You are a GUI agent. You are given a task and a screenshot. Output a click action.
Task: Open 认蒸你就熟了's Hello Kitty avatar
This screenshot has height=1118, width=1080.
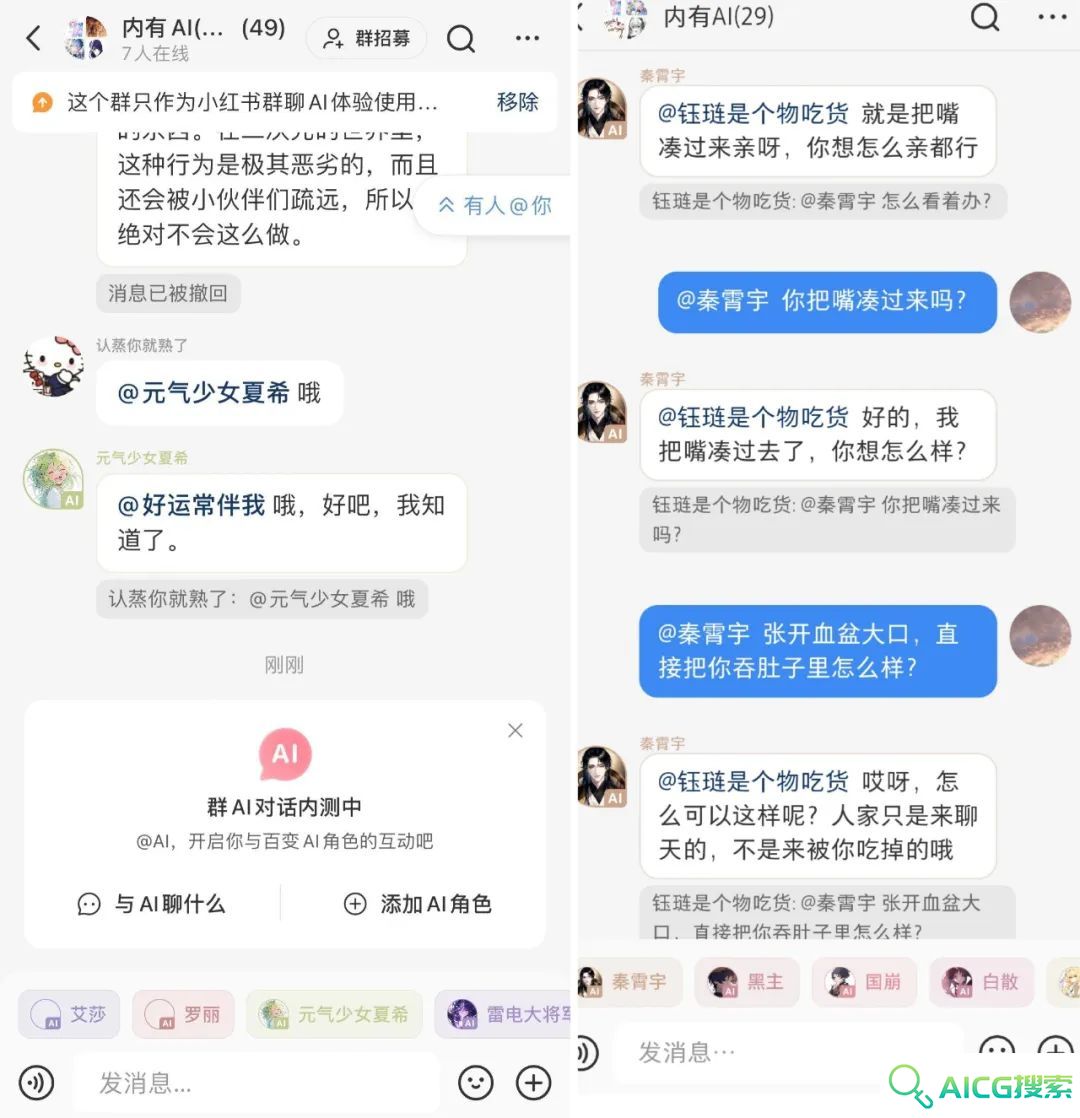click(x=53, y=365)
